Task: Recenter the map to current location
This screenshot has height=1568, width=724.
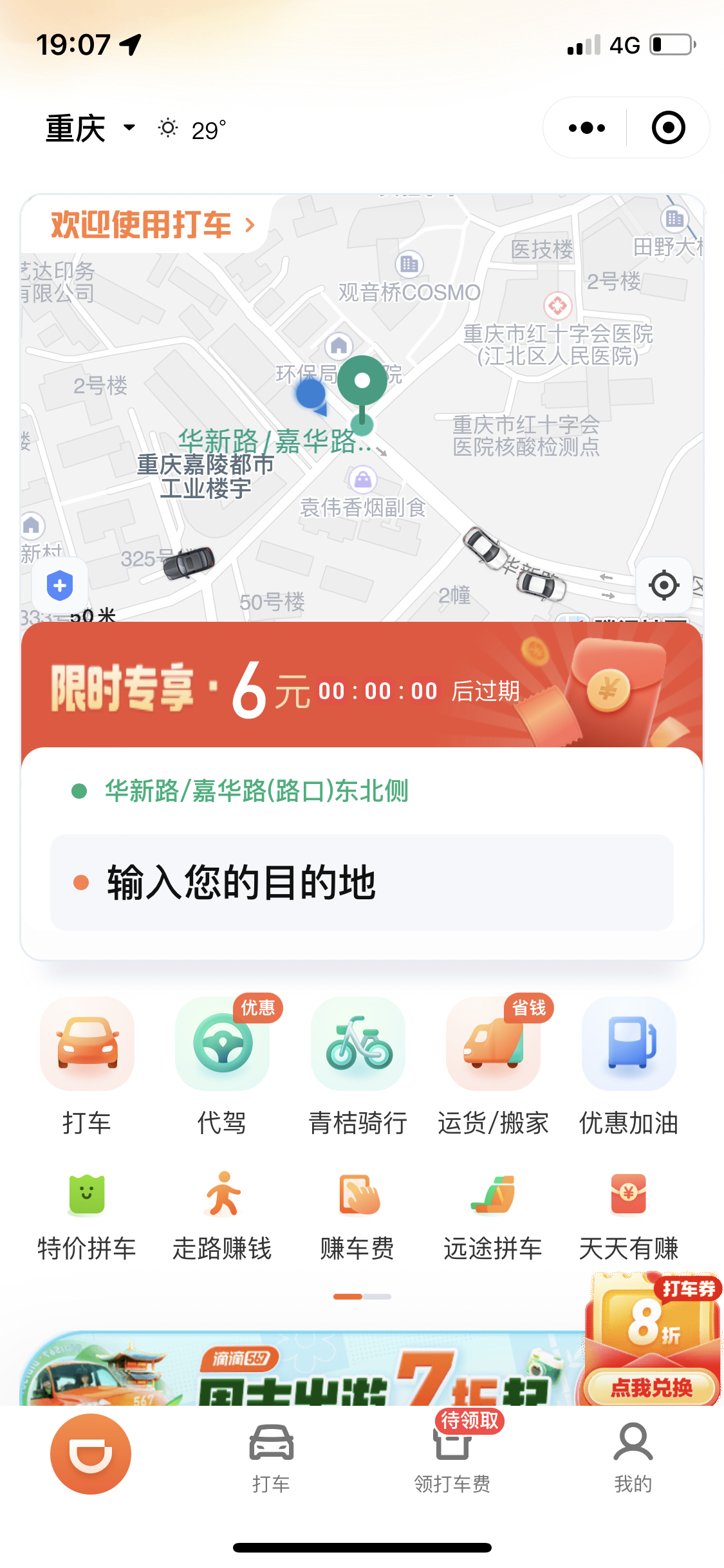Action: click(664, 585)
